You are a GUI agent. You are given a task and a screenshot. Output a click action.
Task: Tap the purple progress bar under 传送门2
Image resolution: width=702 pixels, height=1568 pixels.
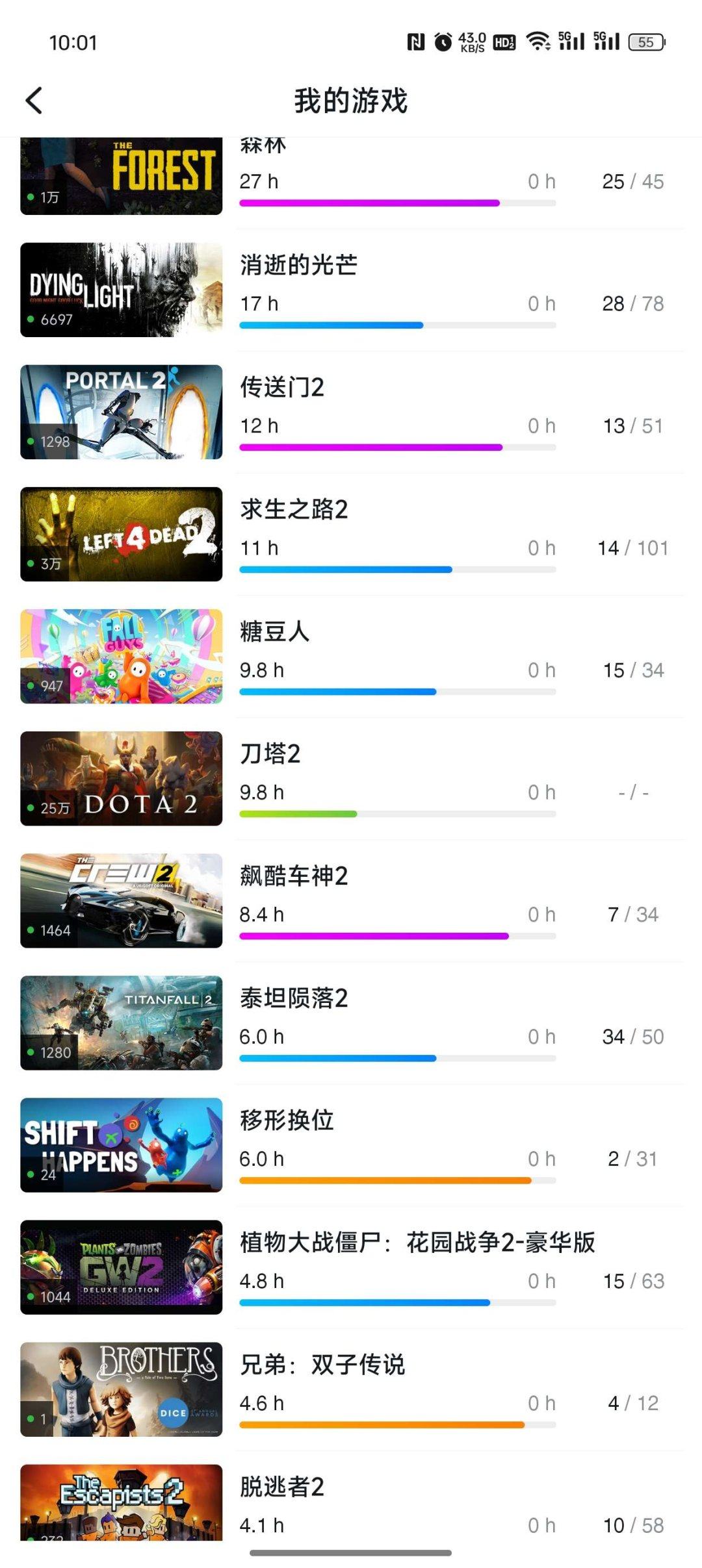[370, 446]
